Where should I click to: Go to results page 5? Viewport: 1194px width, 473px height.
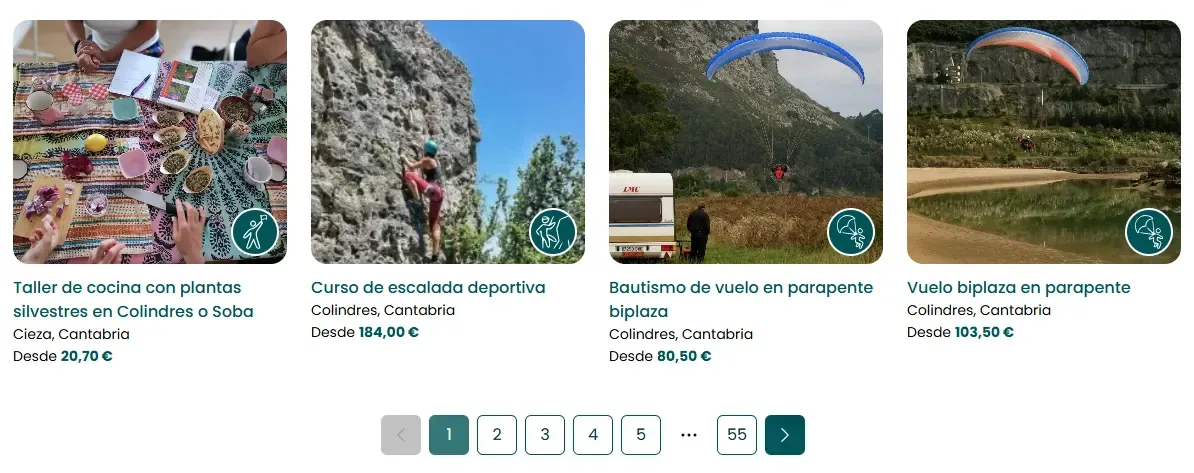pos(641,435)
